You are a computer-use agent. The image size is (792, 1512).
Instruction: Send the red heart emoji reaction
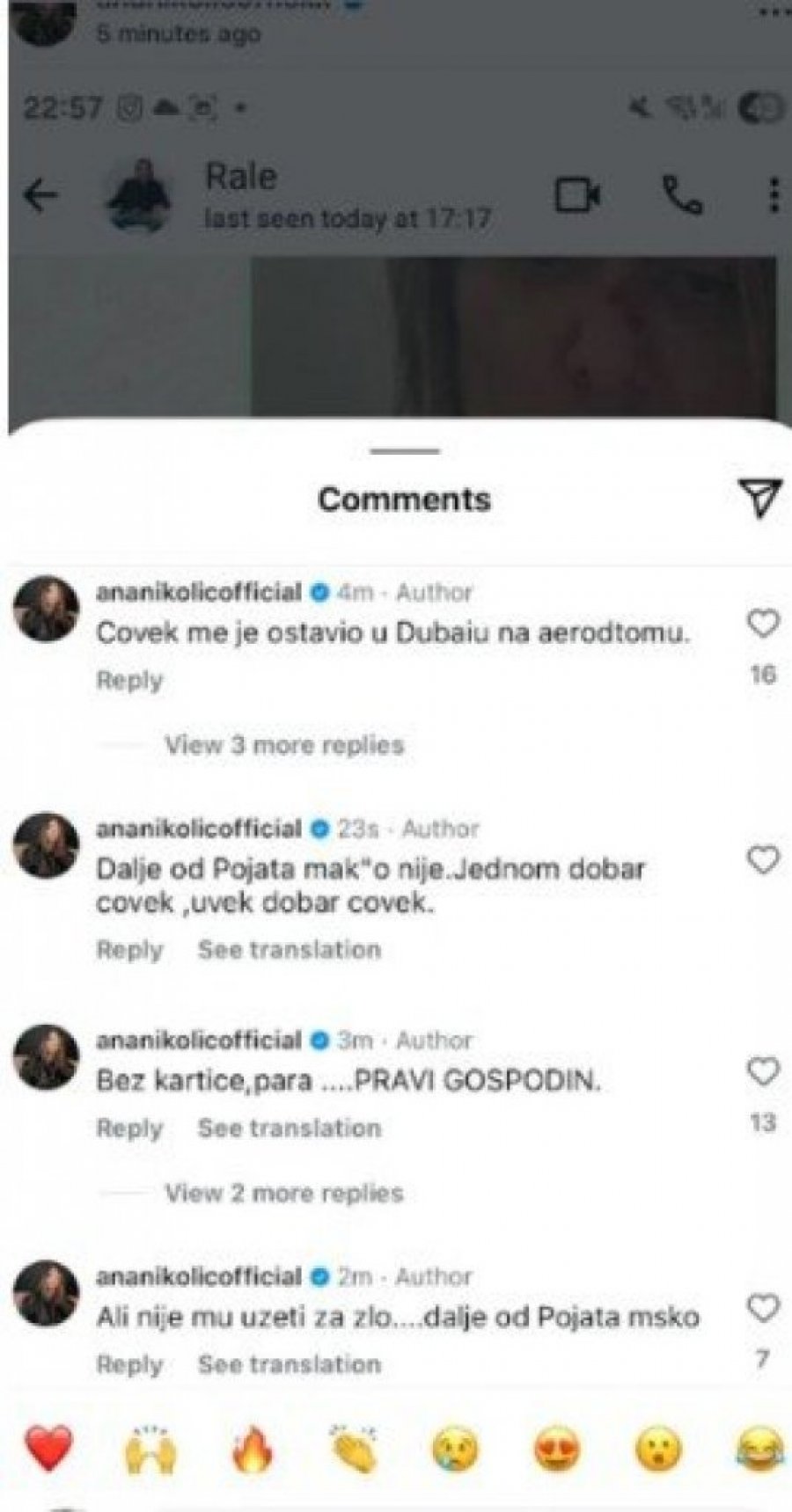point(48,1449)
